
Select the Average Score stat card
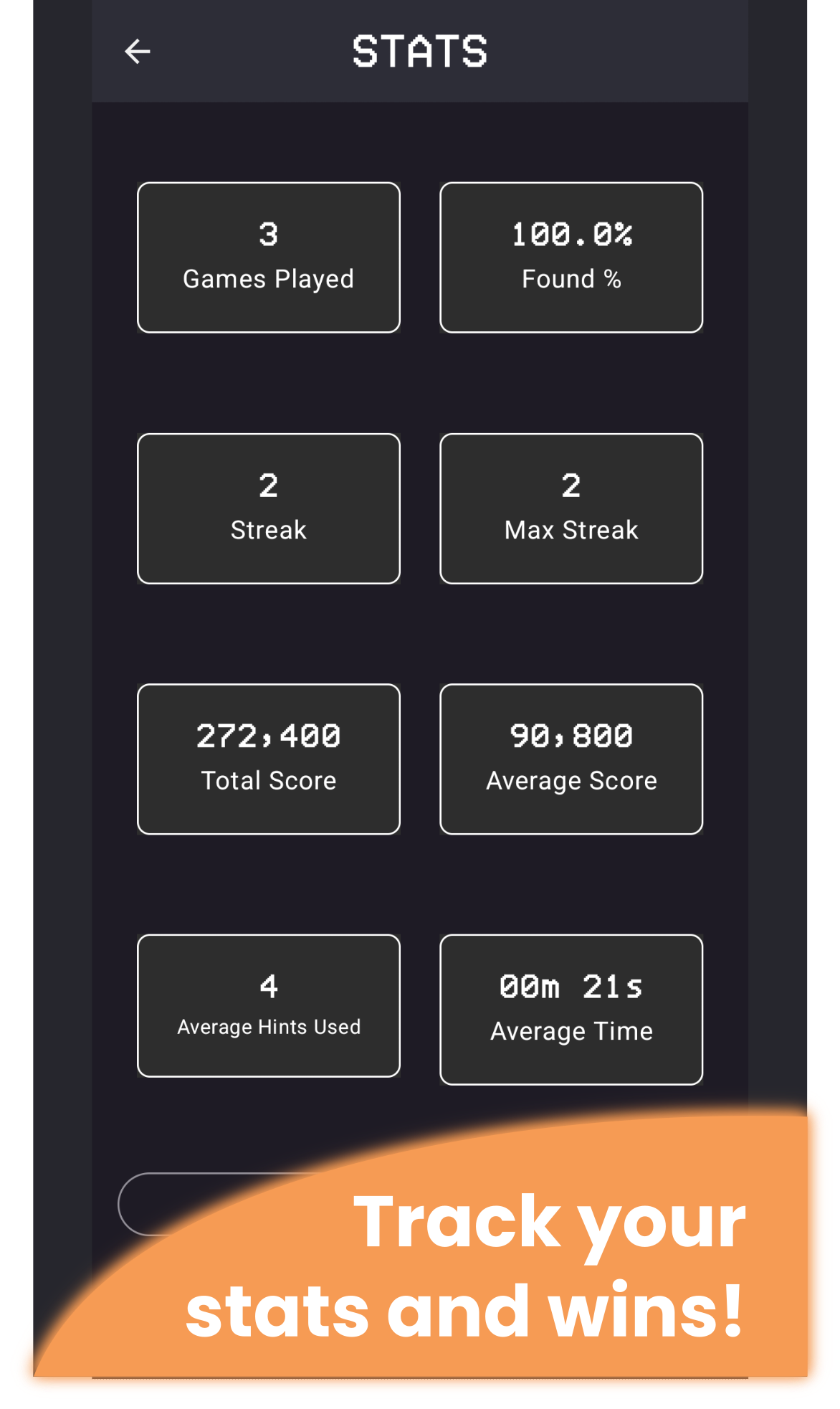571,758
